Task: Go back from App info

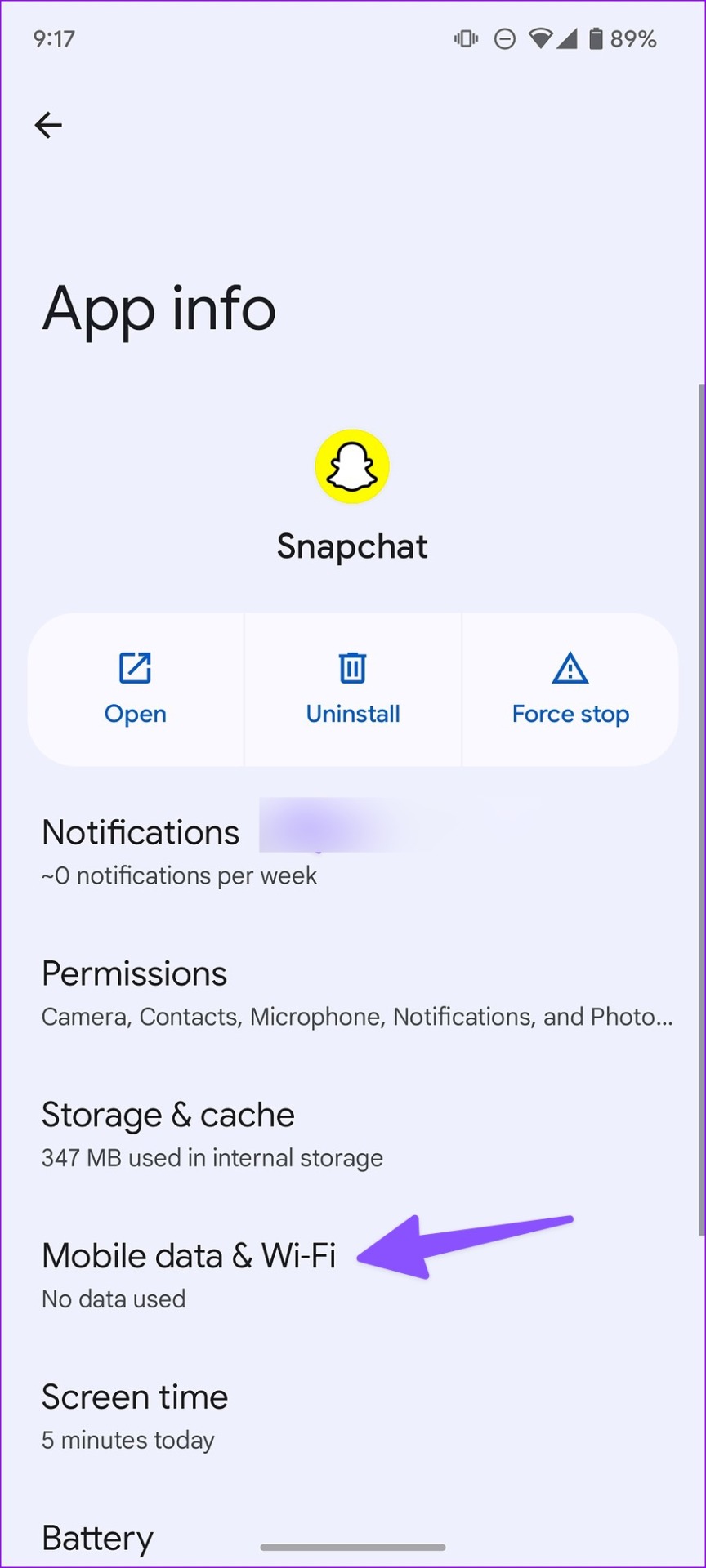Action: (48, 125)
